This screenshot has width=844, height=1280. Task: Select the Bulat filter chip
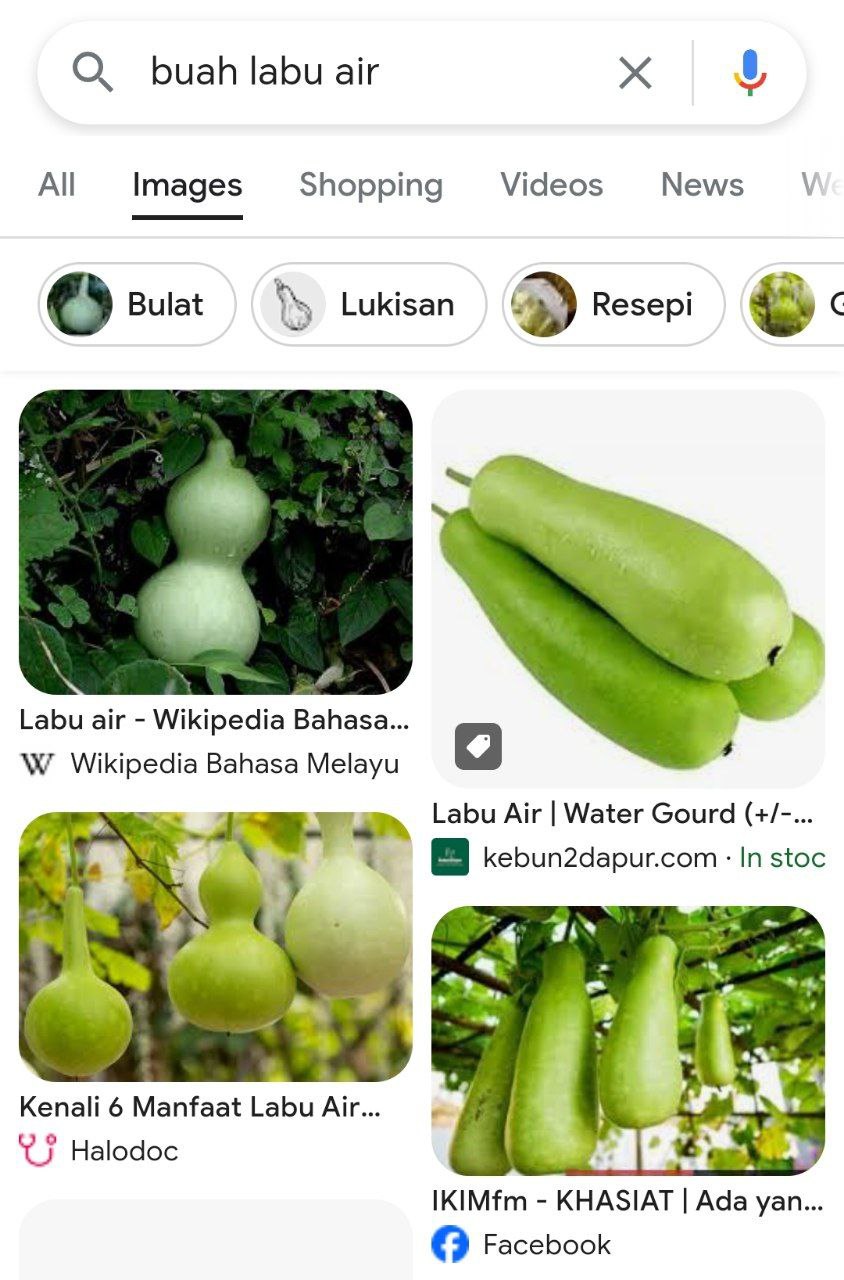coord(137,304)
